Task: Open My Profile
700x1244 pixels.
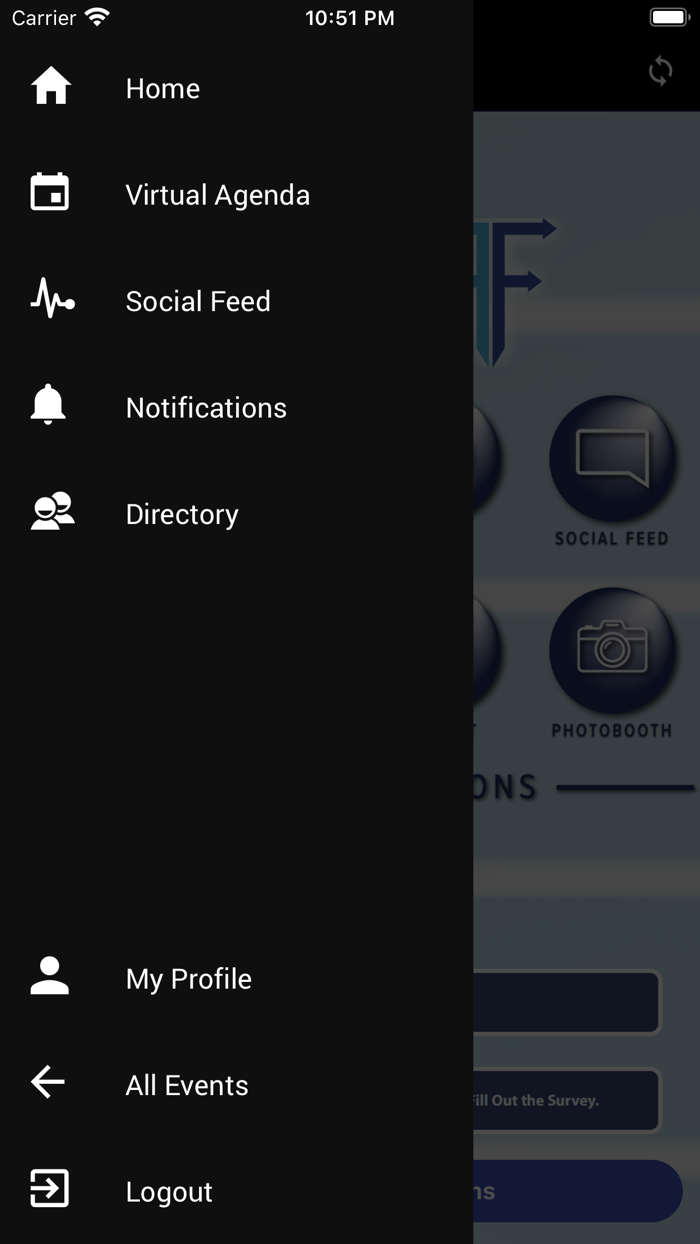Action: 188,979
